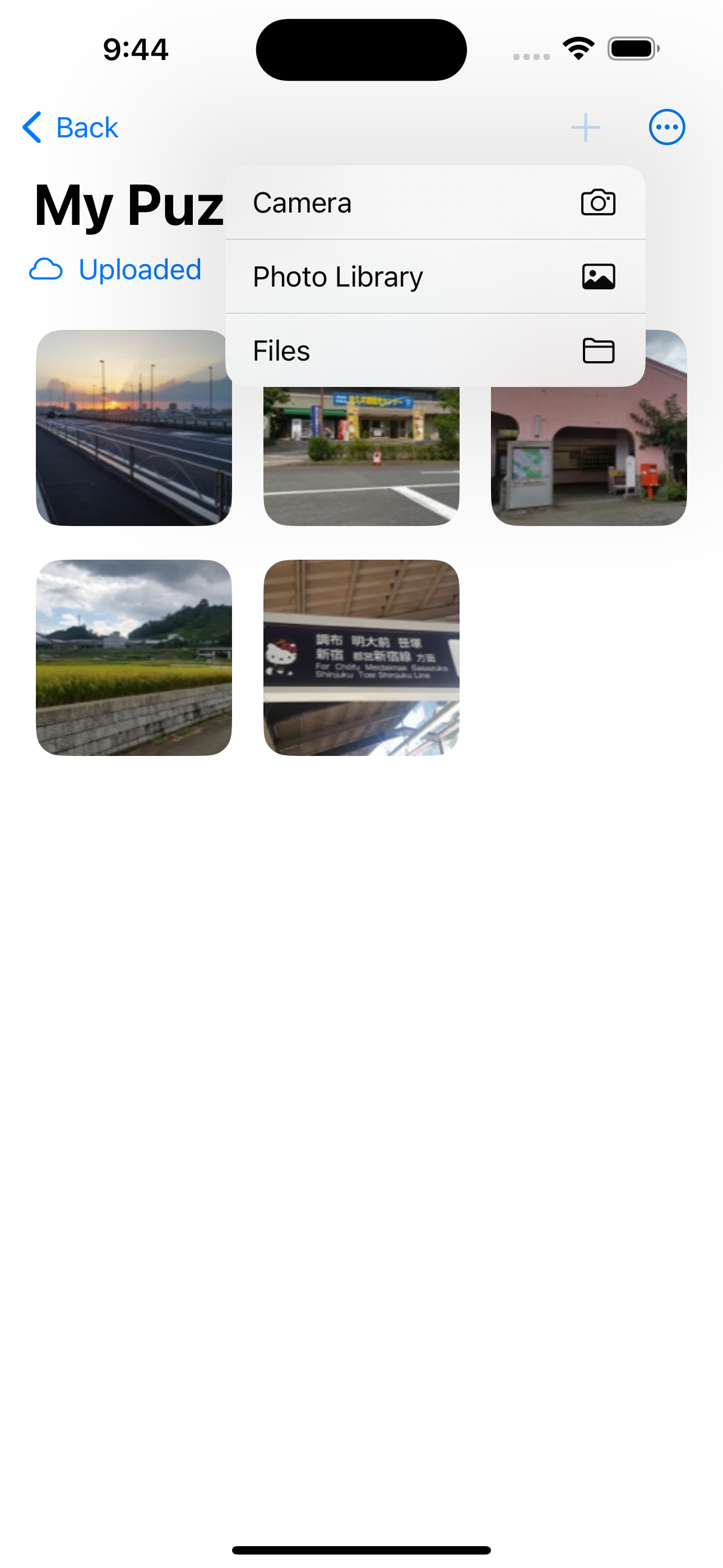723x1568 pixels.
Task: Open the roadside shop photo
Action: pos(361,456)
